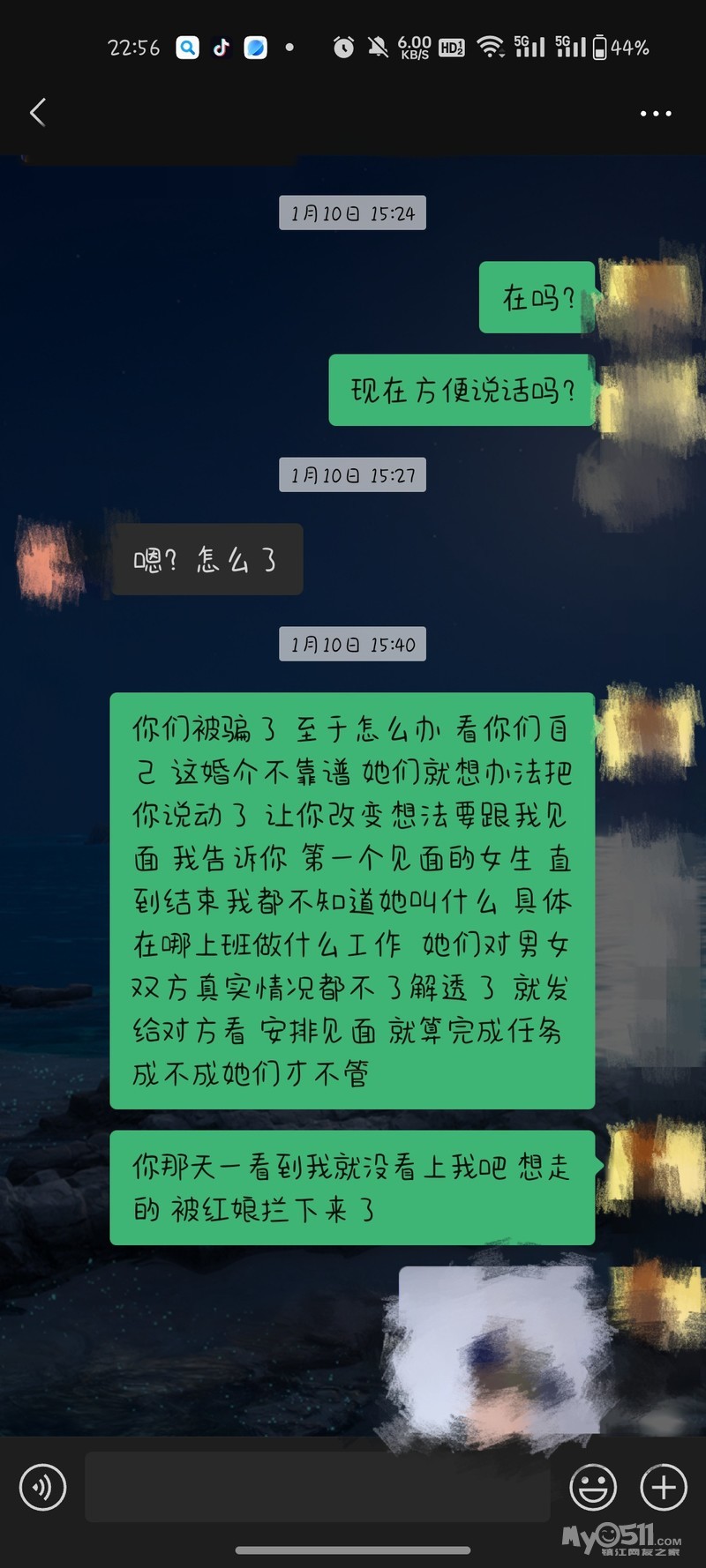Go back using the top-left arrow
Viewport: 706px width, 1568px height.
tap(37, 112)
